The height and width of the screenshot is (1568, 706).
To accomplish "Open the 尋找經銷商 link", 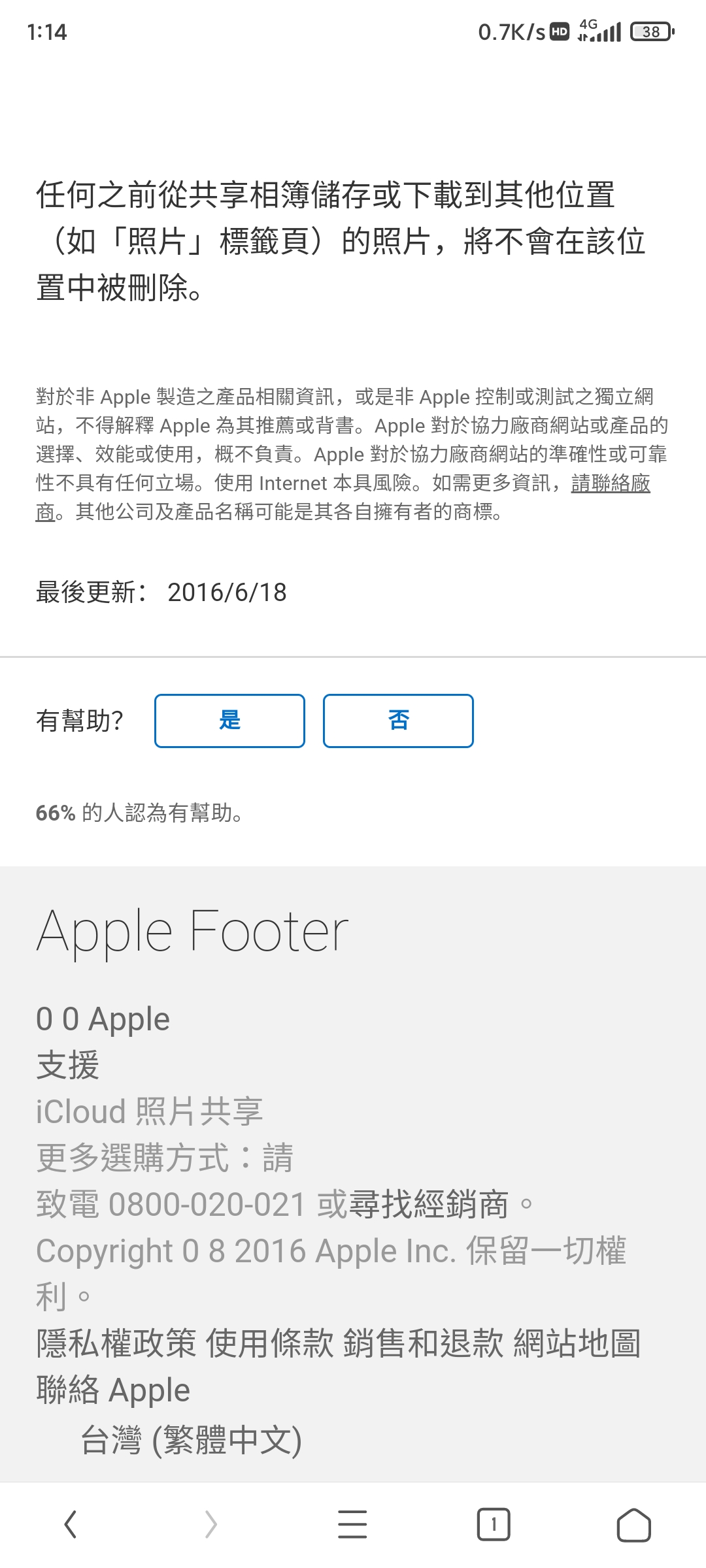I will pyautogui.click(x=429, y=1204).
